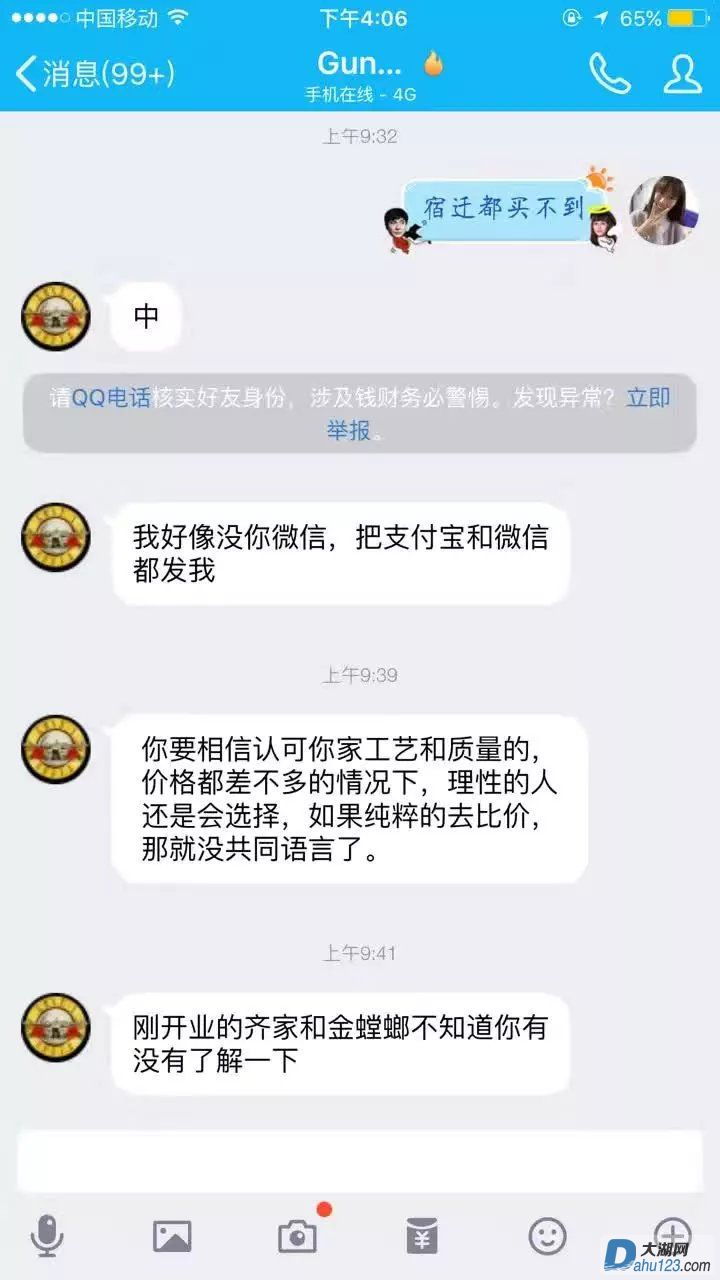Open the contact's profile details
Image resolution: width=720 pixels, height=1280 pixels.
coord(682,73)
